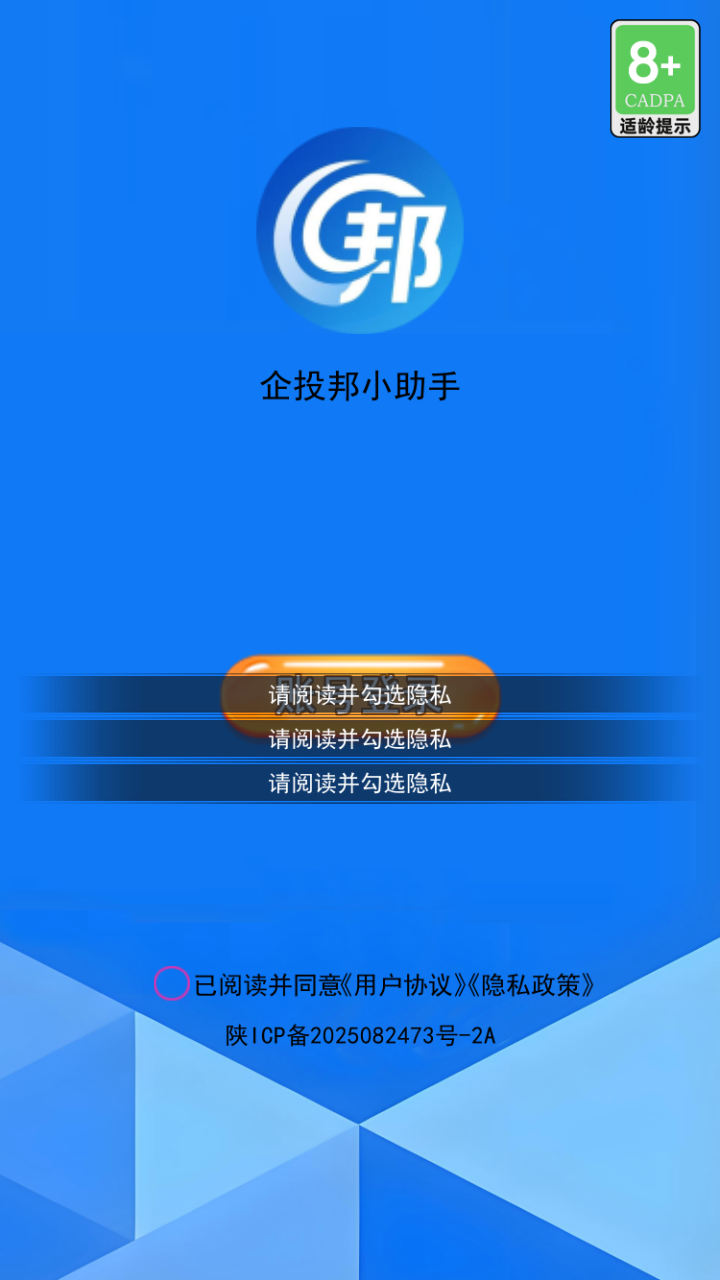
Task: Open the 《隐私政策》 link
Action: click(x=532, y=985)
